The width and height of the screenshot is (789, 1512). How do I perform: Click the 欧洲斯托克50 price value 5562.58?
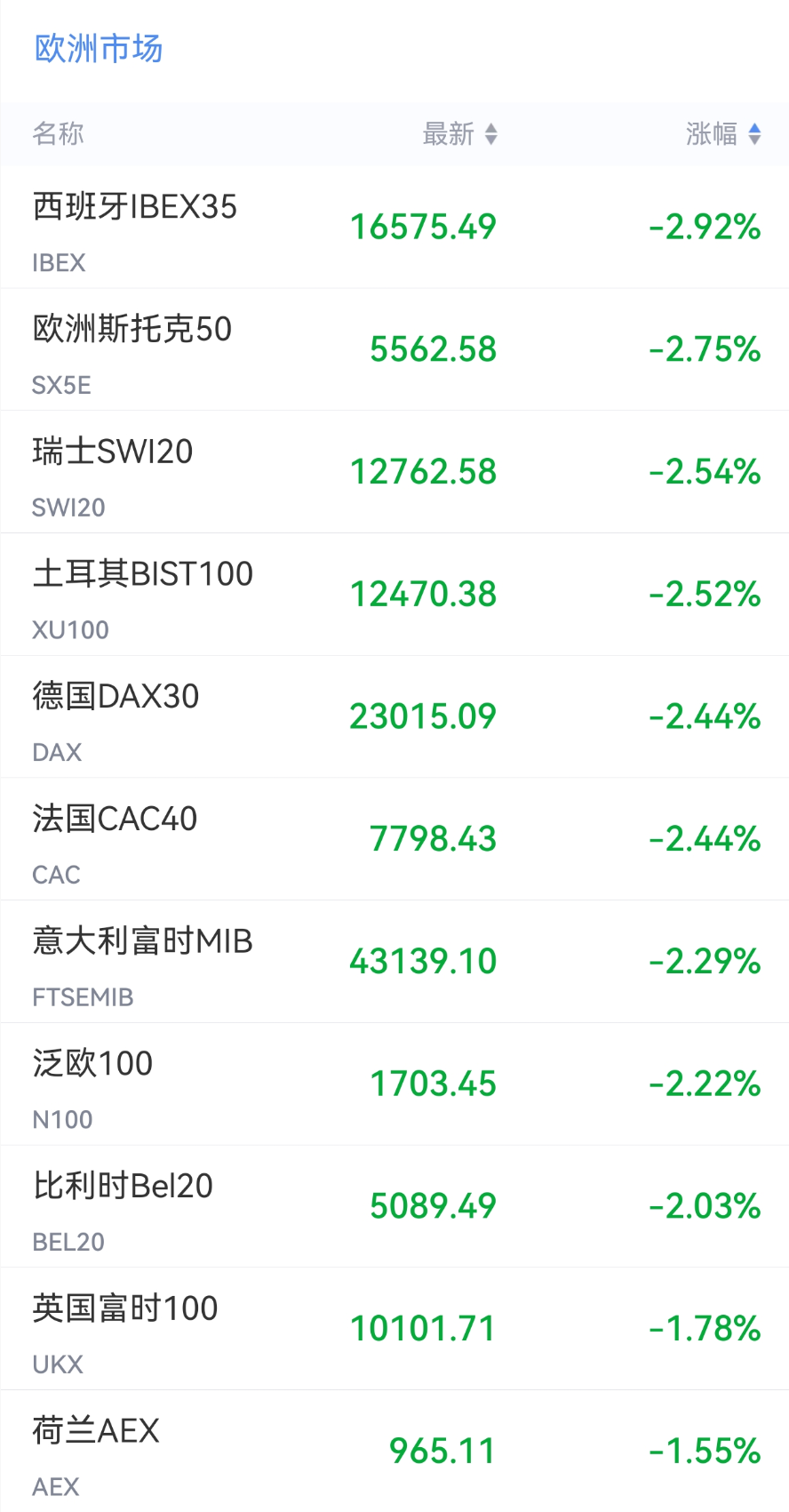(x=433, y=349)
